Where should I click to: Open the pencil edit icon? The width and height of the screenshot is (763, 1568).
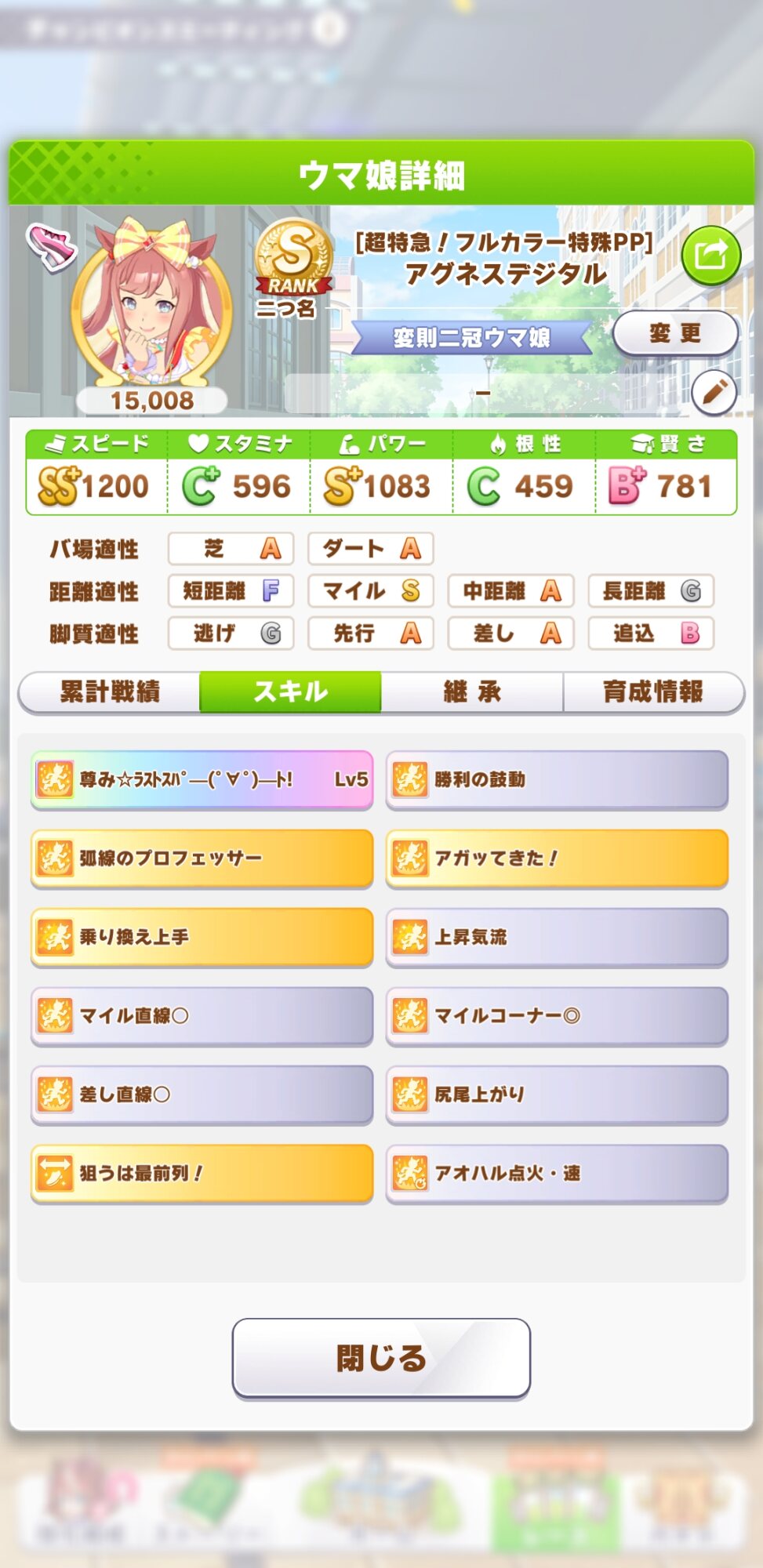click(714, 392)
